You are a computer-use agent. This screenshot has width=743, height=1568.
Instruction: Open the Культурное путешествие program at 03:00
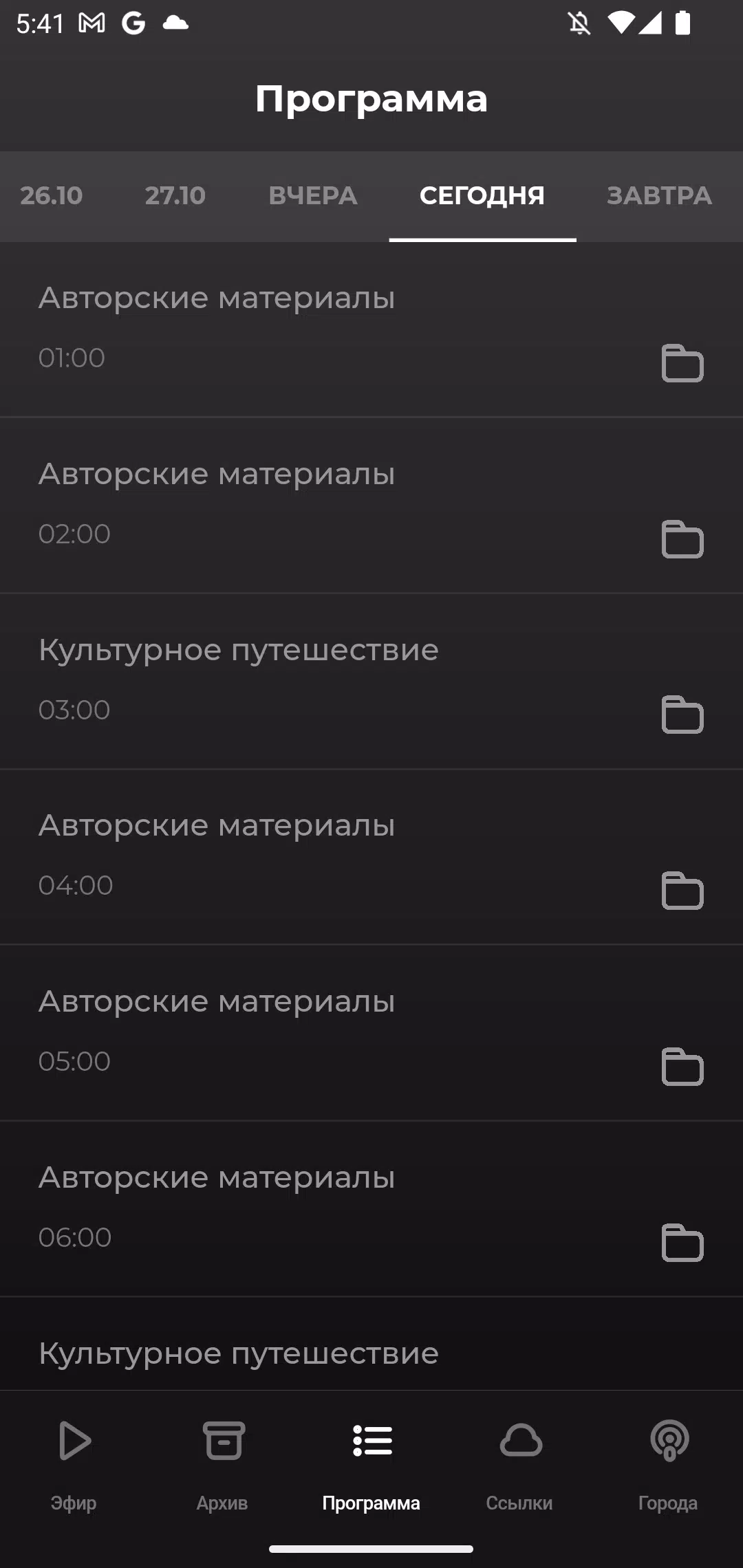tap(238, 650)
